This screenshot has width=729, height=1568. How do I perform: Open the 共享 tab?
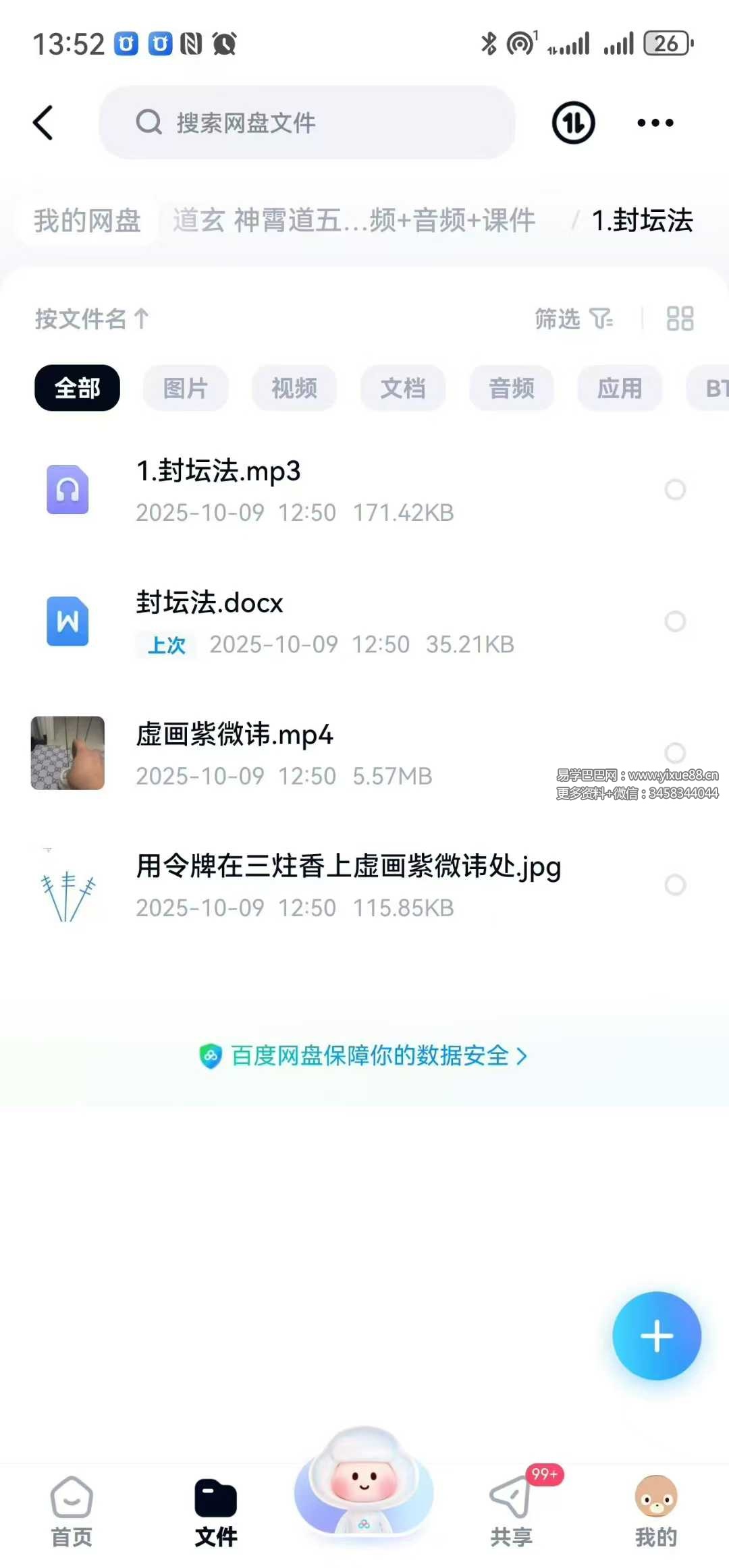(x=511, y=1513)
